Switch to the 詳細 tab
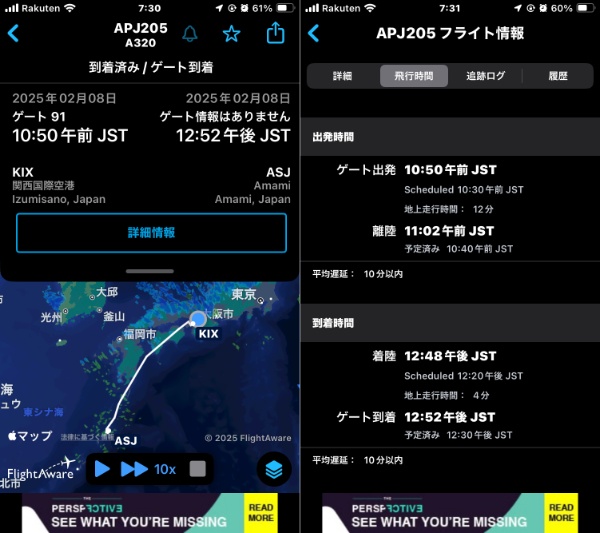The height and width of the screenshot is (533, 600). point(342,76)
